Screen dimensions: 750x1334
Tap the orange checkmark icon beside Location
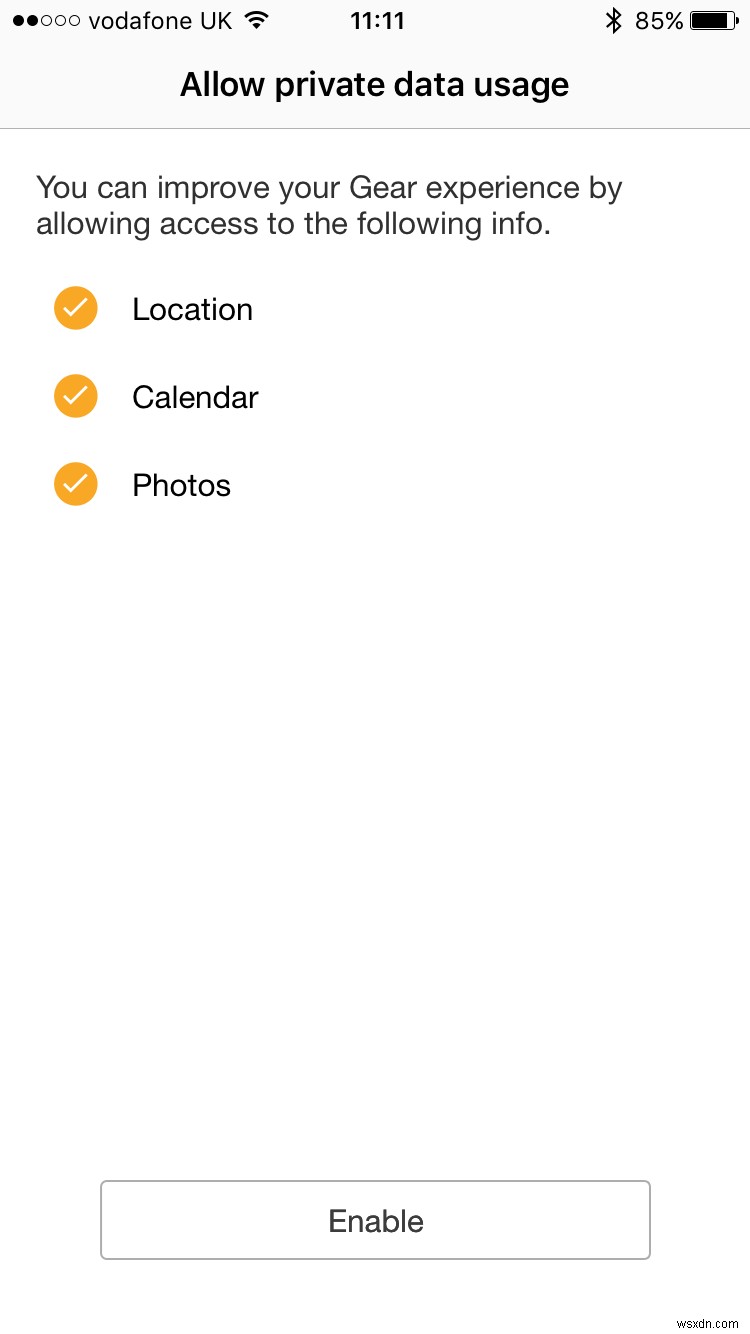75,308
